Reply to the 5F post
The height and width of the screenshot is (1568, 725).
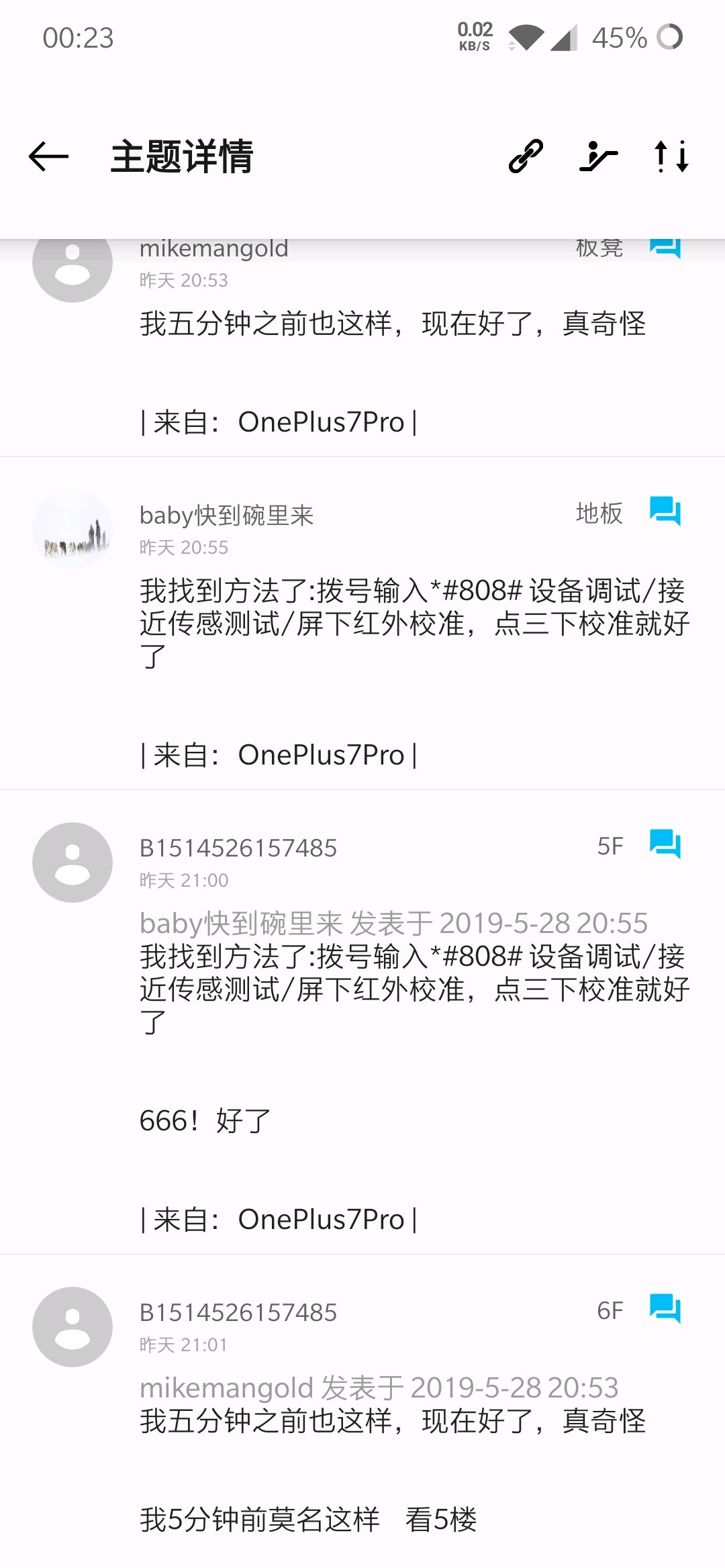(x=665, y=845)
